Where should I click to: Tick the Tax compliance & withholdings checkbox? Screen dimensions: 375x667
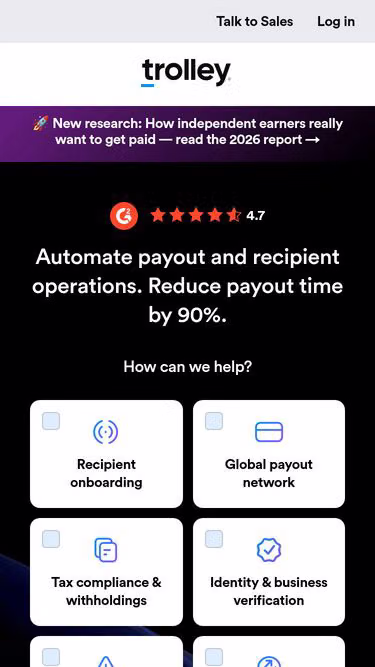(51, 539)
